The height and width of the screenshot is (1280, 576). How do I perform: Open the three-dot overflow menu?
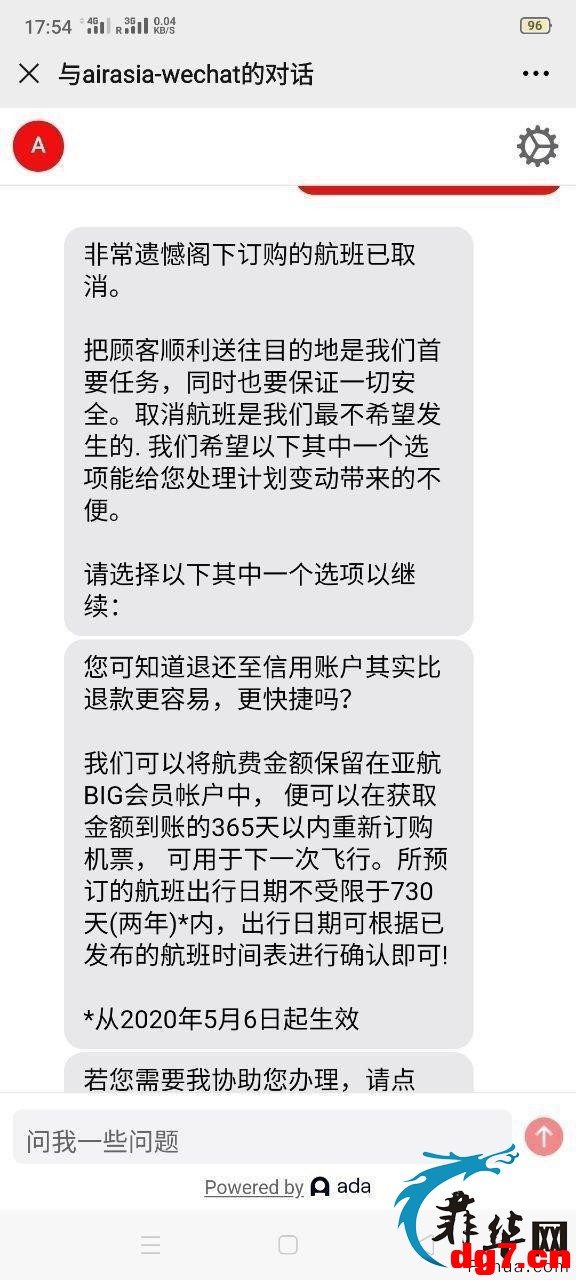[x=536, y=73]
